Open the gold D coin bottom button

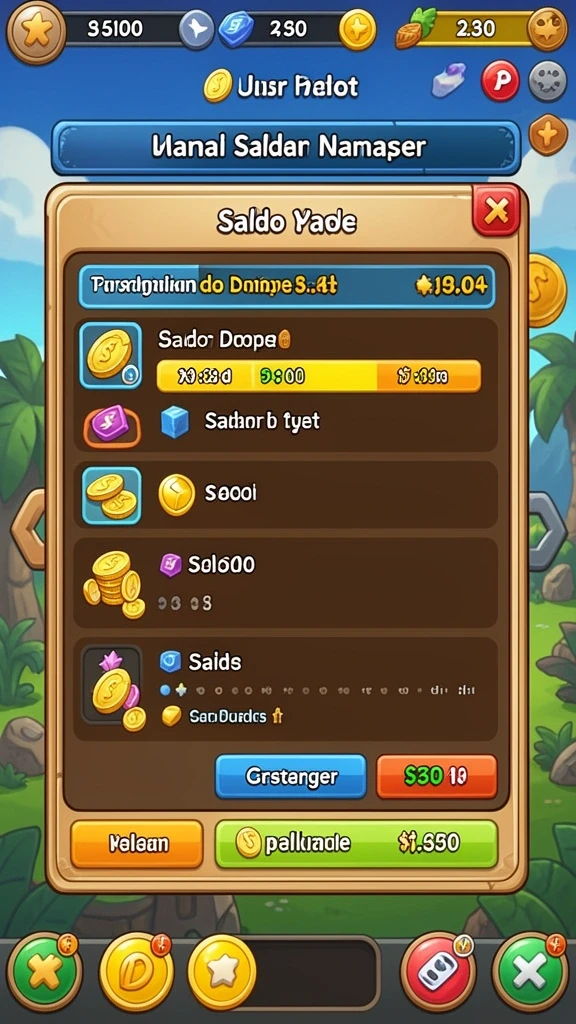click(136, 972)
